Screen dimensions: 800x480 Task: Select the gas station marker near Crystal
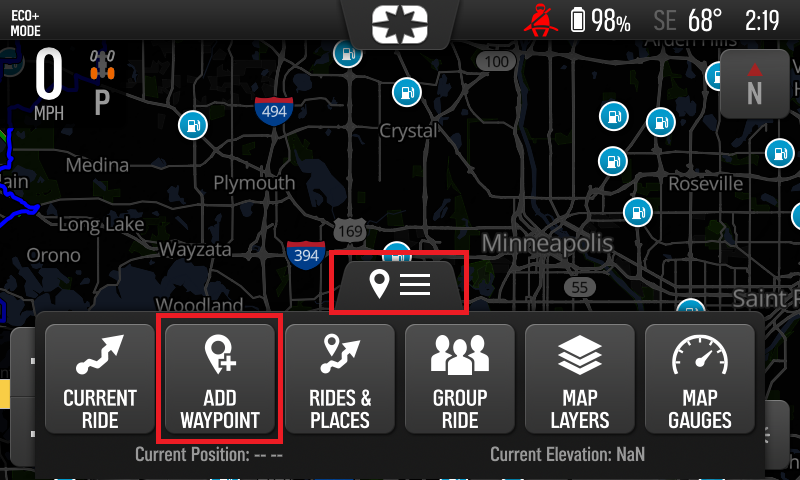pyautogui.click(x=406, y=92)
